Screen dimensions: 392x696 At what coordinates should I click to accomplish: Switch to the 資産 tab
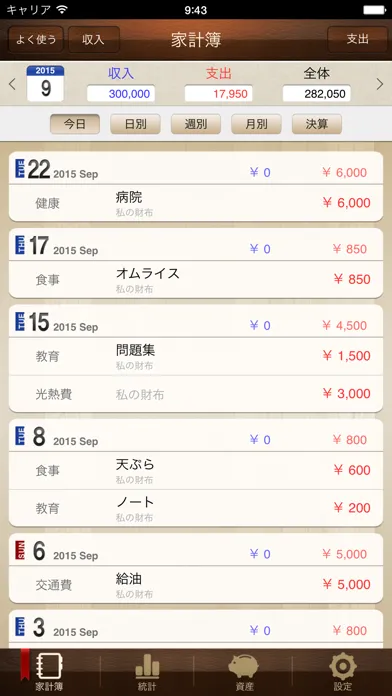pyautogui.click(x=243, y=672)
